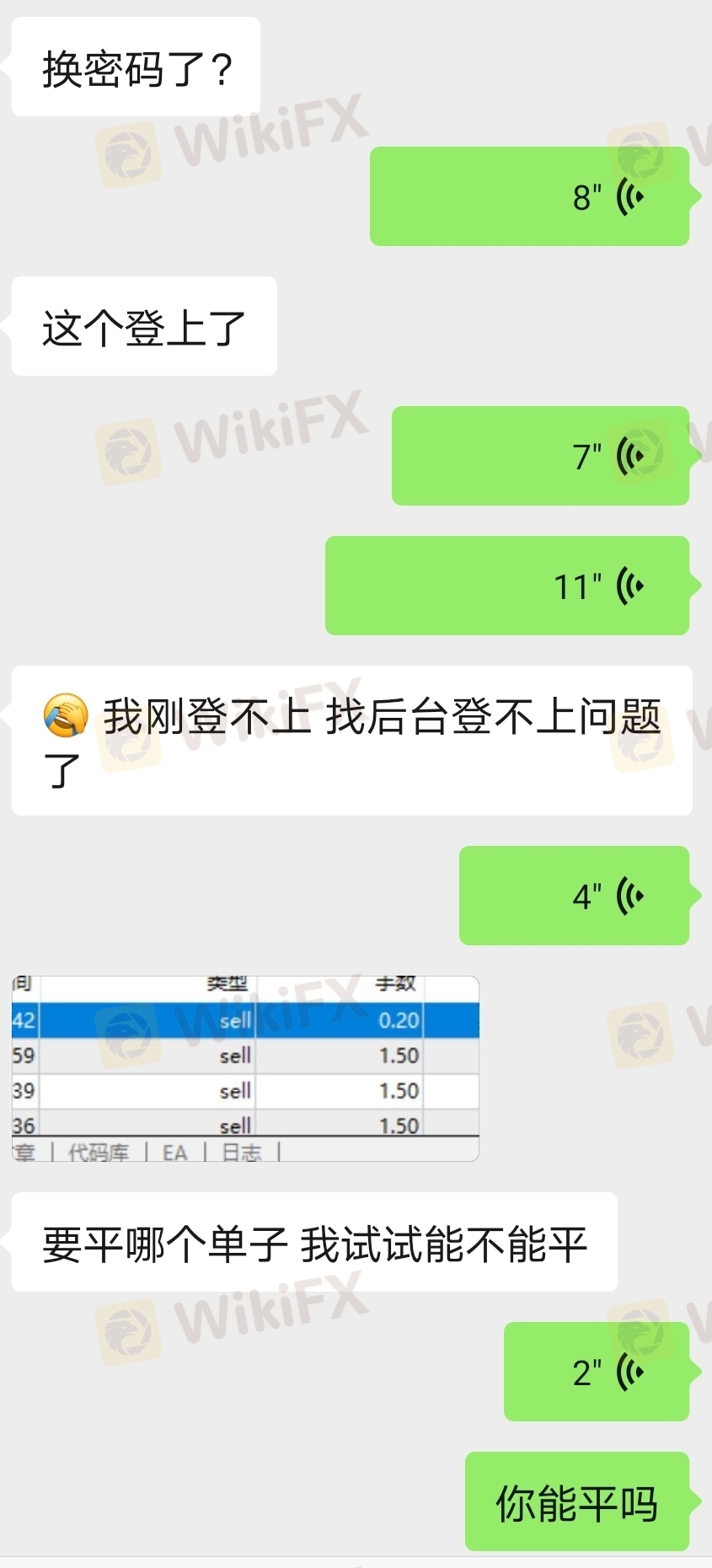712x1568 pixels.
Task: Play the 2-second voice message
Action: [597, 1372]
